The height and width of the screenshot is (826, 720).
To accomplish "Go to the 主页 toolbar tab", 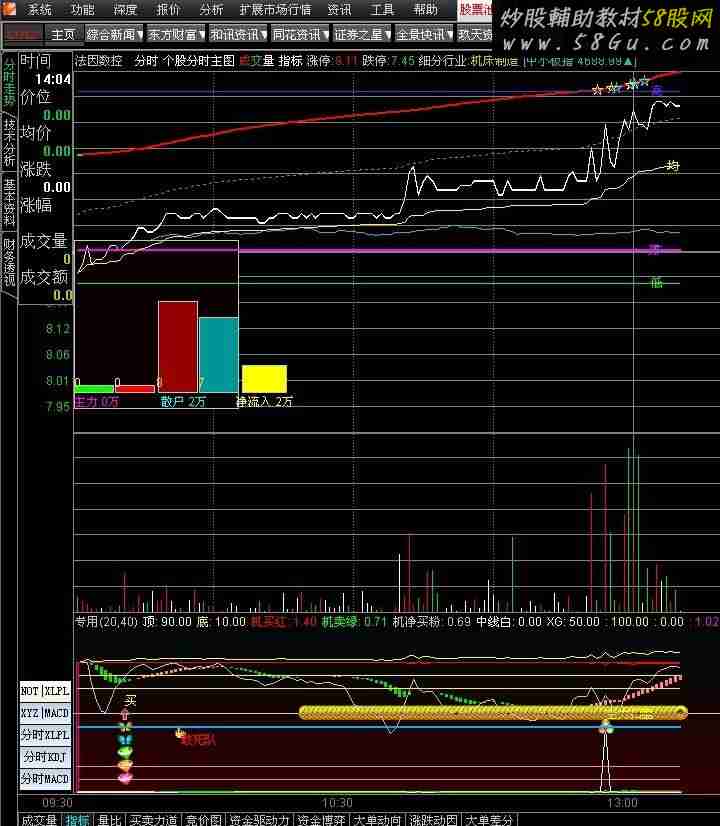I will pos(63,34).
